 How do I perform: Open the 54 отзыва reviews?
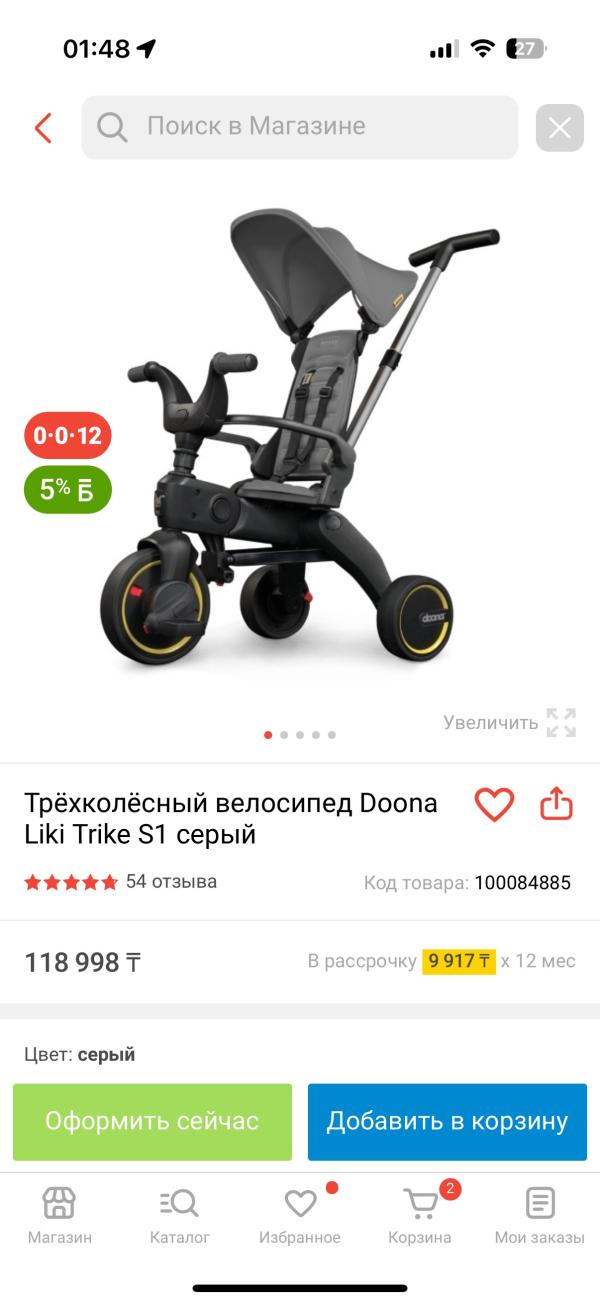171,882
